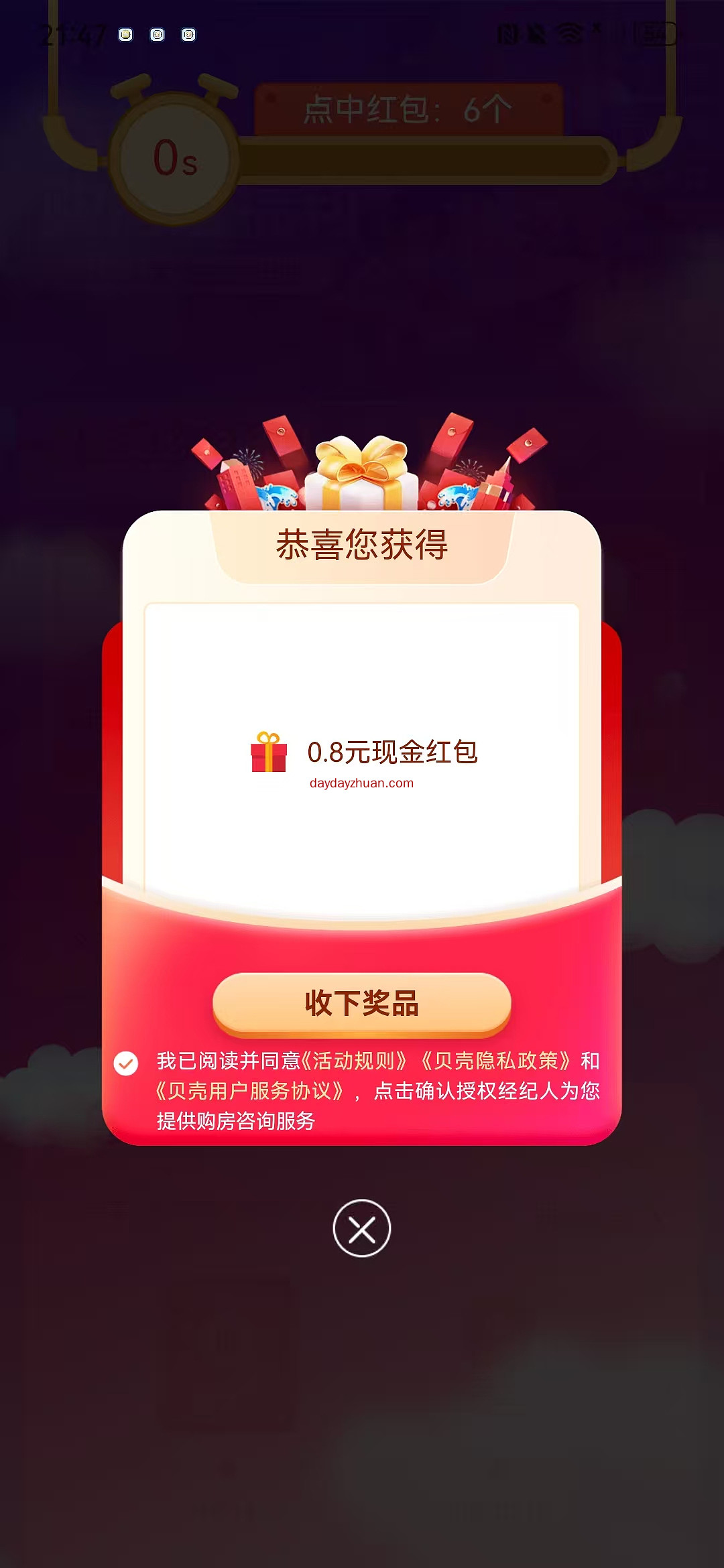This screenshot has height=1568, width=724.
Task: Open the 《贝壳隐私政策》 link
Action: [496, 1061]
